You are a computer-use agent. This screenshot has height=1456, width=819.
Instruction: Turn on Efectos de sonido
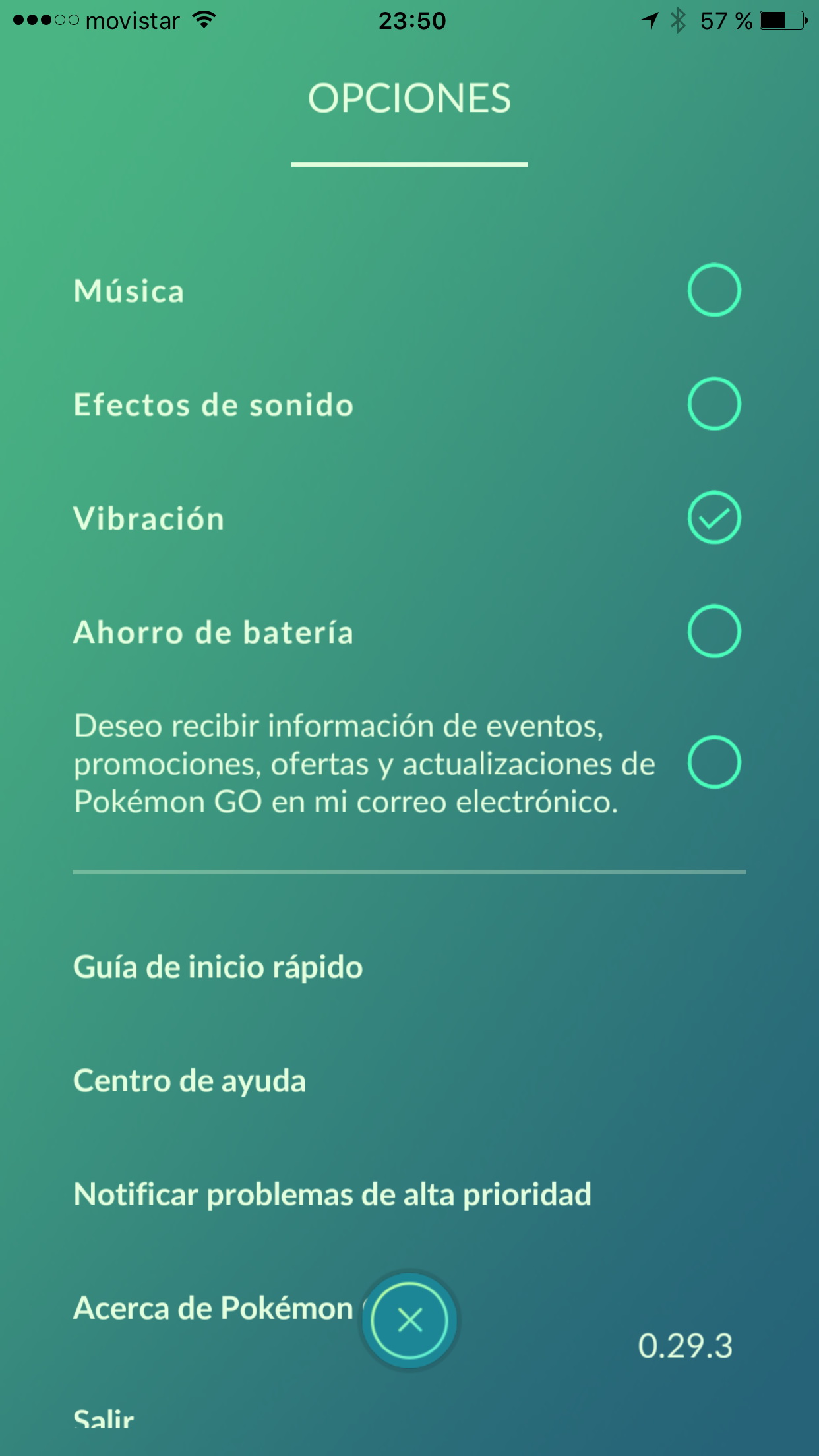[x=714, y=404]
